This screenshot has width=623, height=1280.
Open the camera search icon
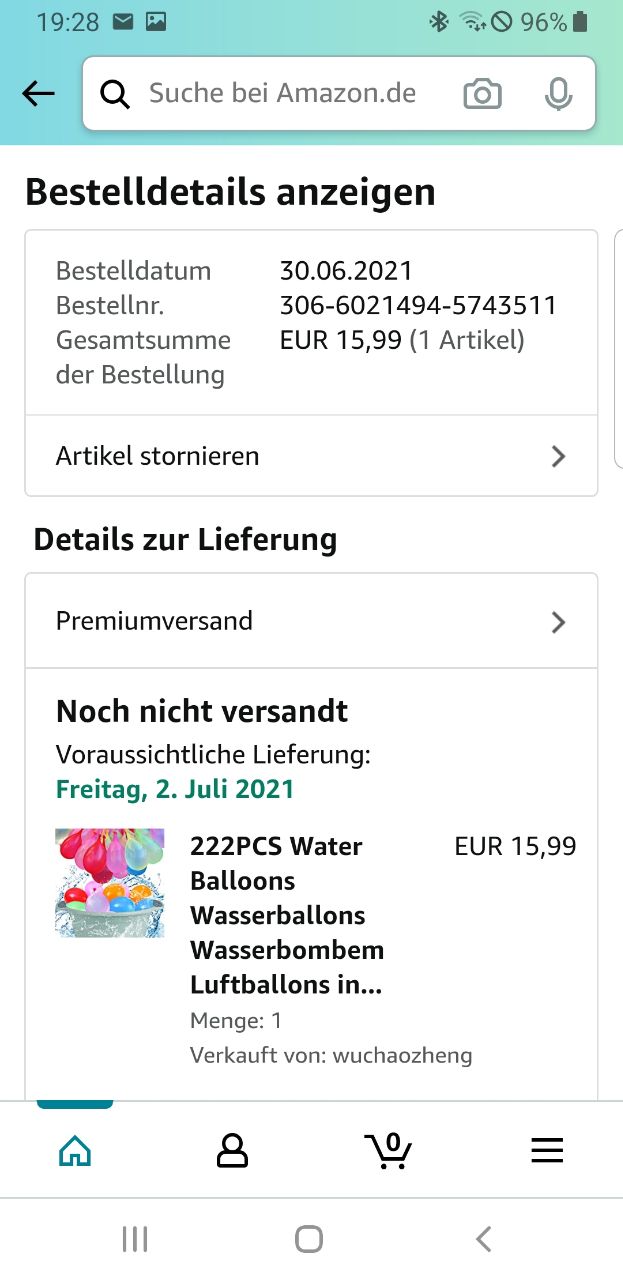point(482,95)
